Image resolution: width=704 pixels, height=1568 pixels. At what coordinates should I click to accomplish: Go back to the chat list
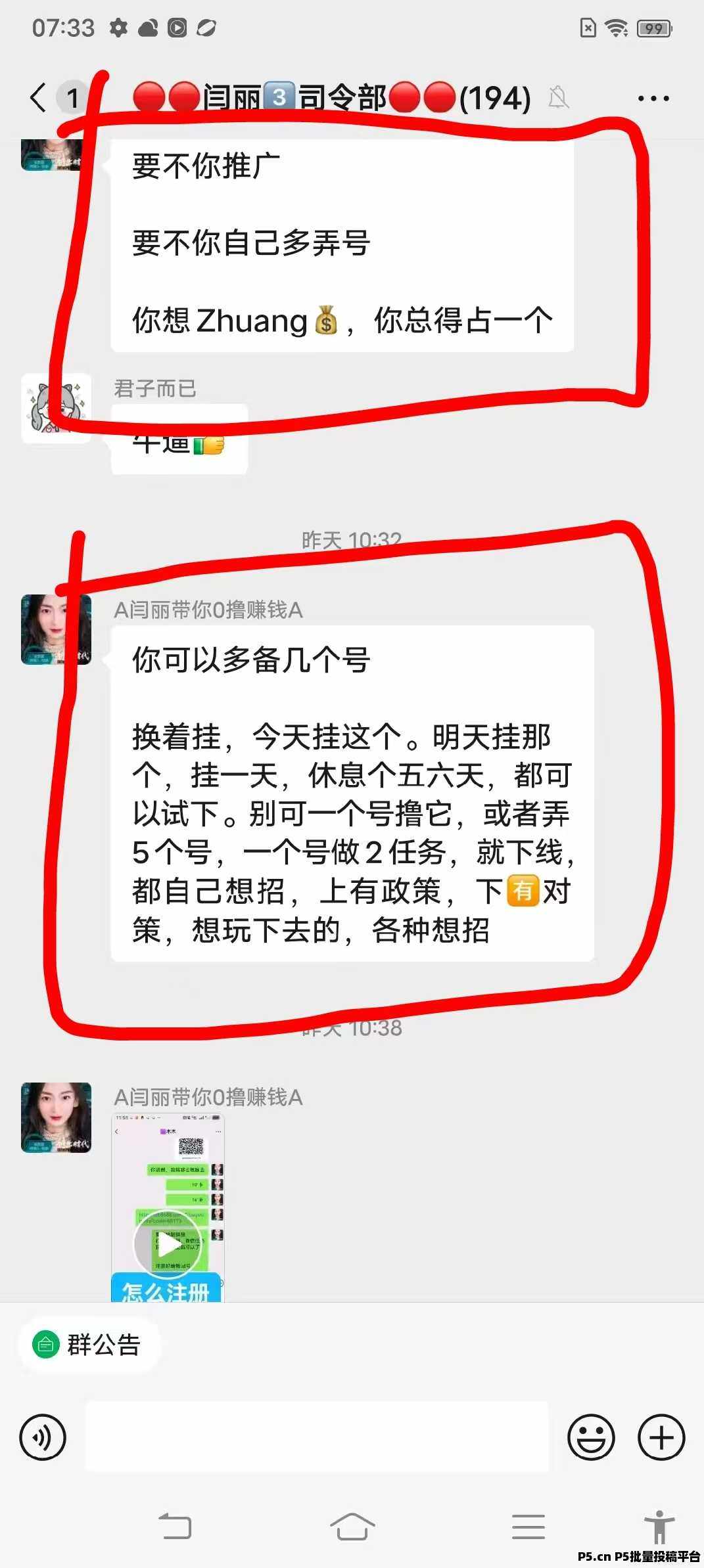(39, 98)
